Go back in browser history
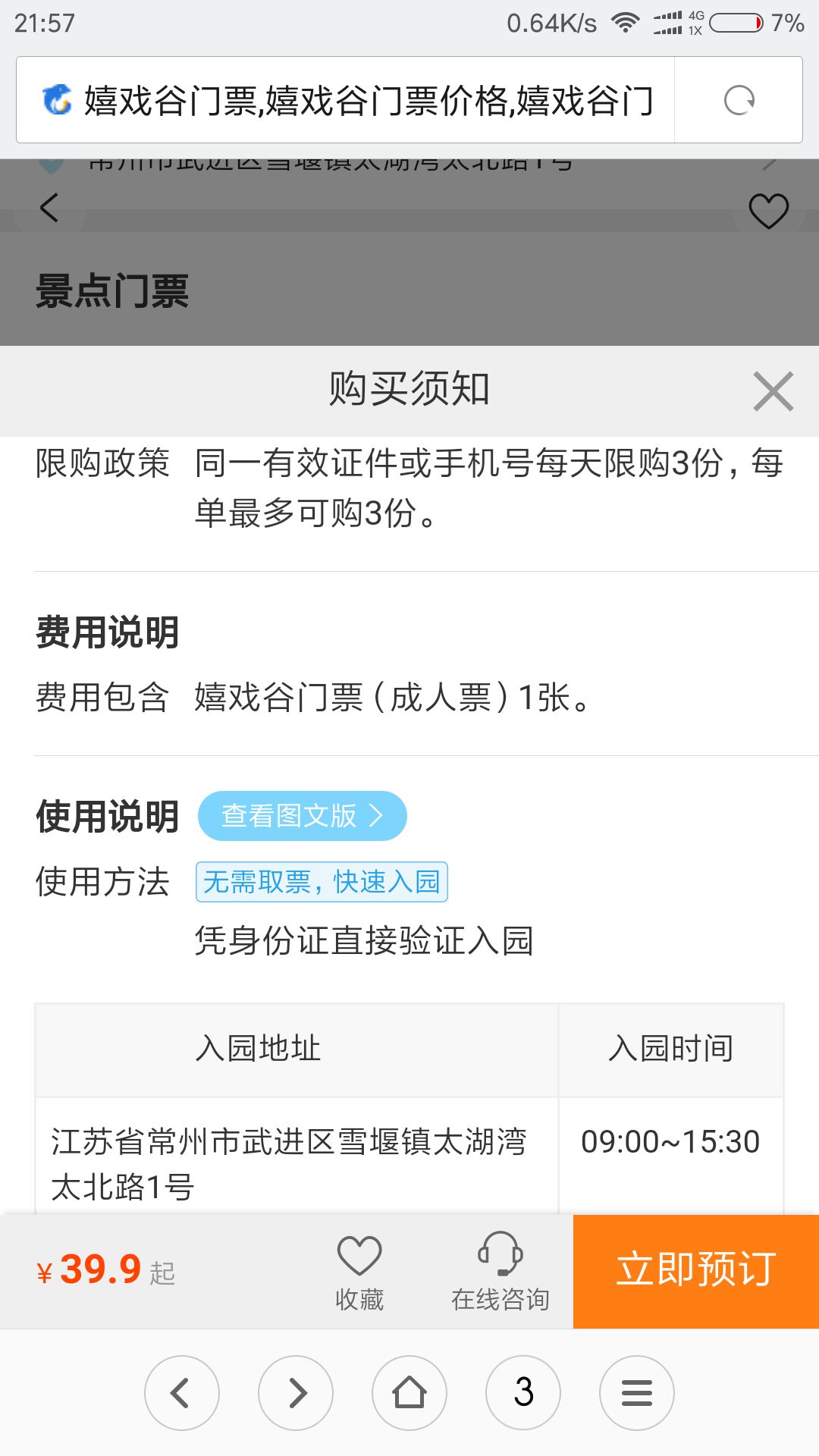The image size is (819, 1456). coord(182,1392)
